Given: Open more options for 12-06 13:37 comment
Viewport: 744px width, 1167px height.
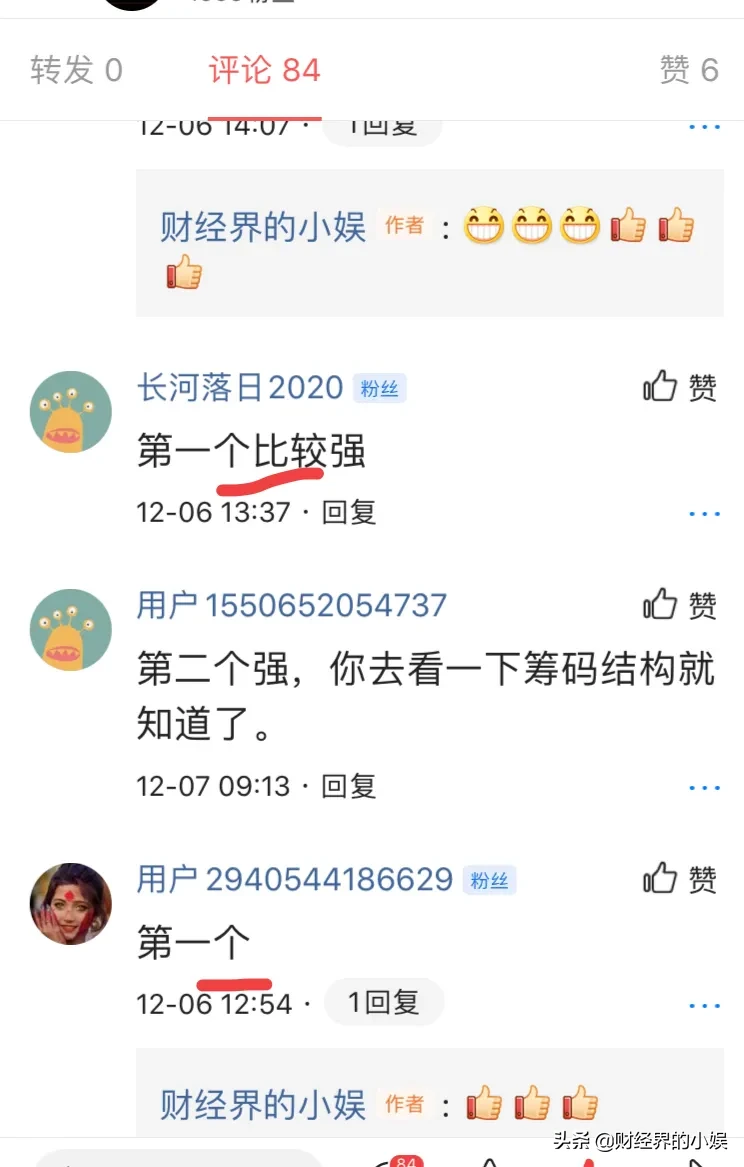Looking at the screenshot, I should click(704, 513).
